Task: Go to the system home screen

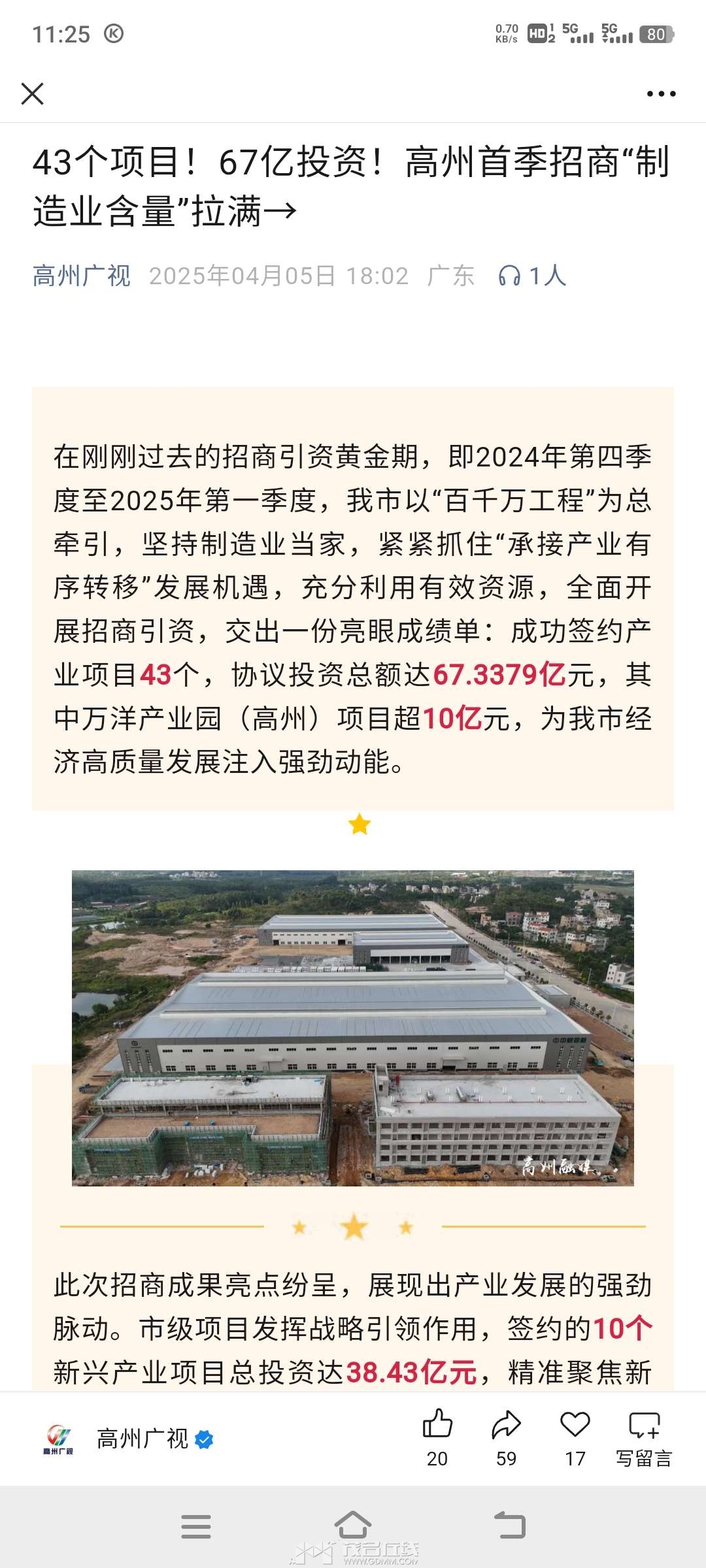Action: tap(353, 1526)
